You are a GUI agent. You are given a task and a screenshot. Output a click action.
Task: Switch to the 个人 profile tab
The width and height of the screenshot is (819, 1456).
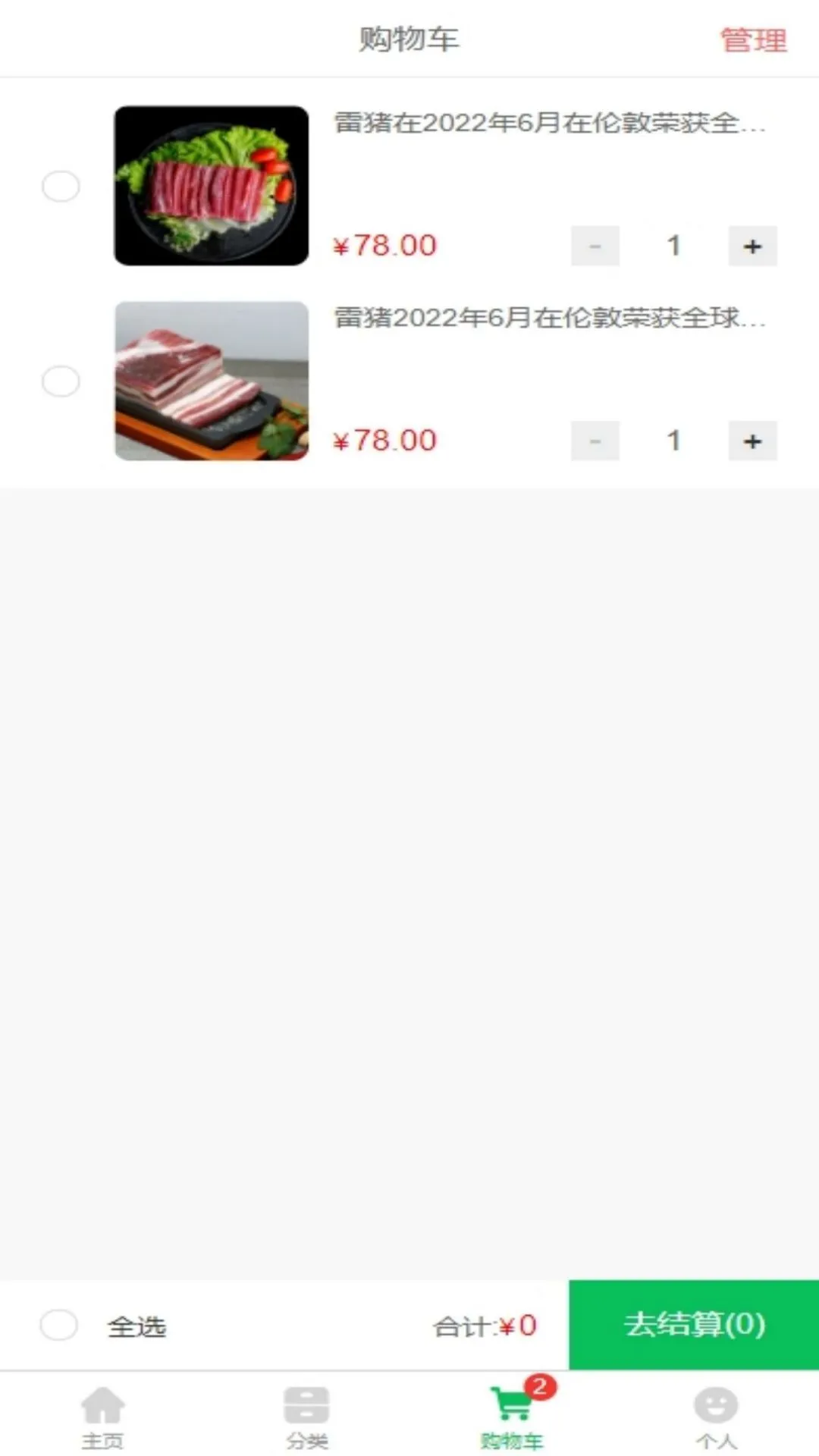click(x=716, y=1416)
